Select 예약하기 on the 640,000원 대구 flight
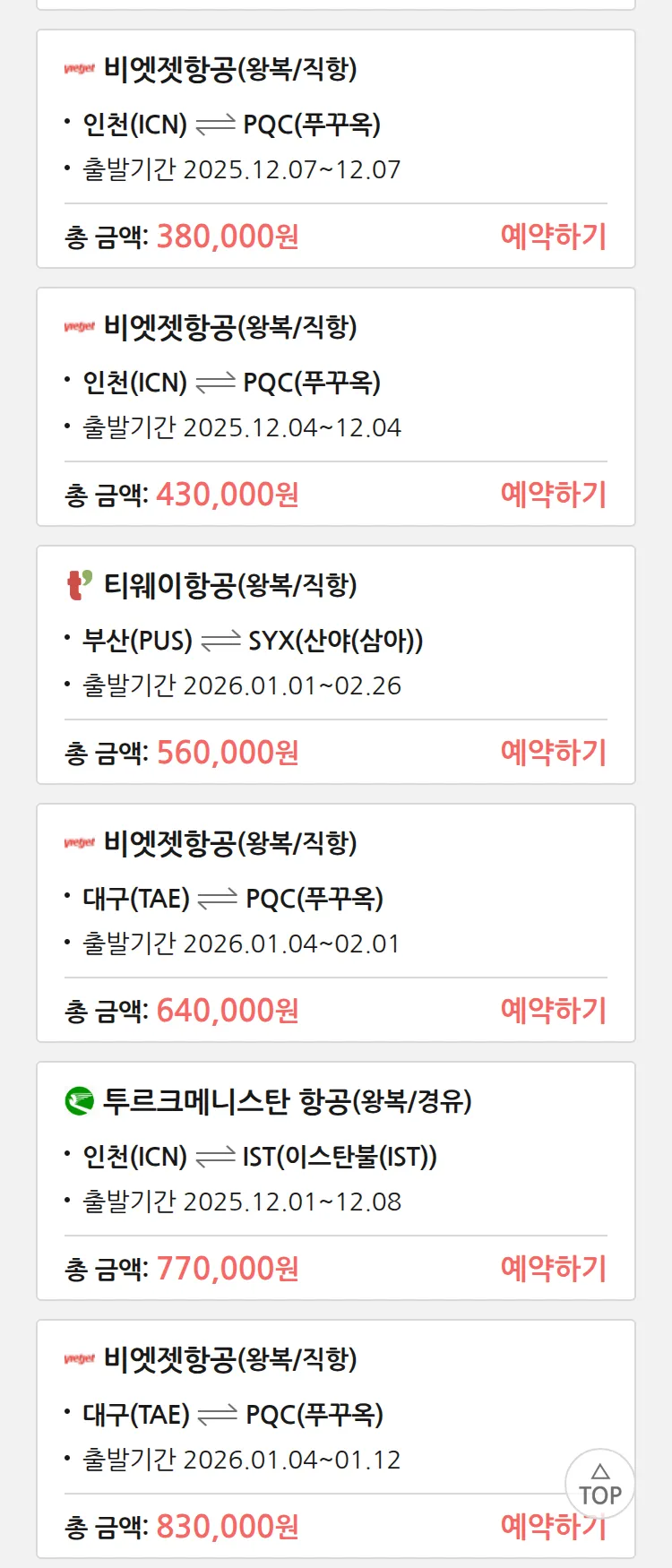Viewport: 672px width, 1568px height. [553, 1011]
